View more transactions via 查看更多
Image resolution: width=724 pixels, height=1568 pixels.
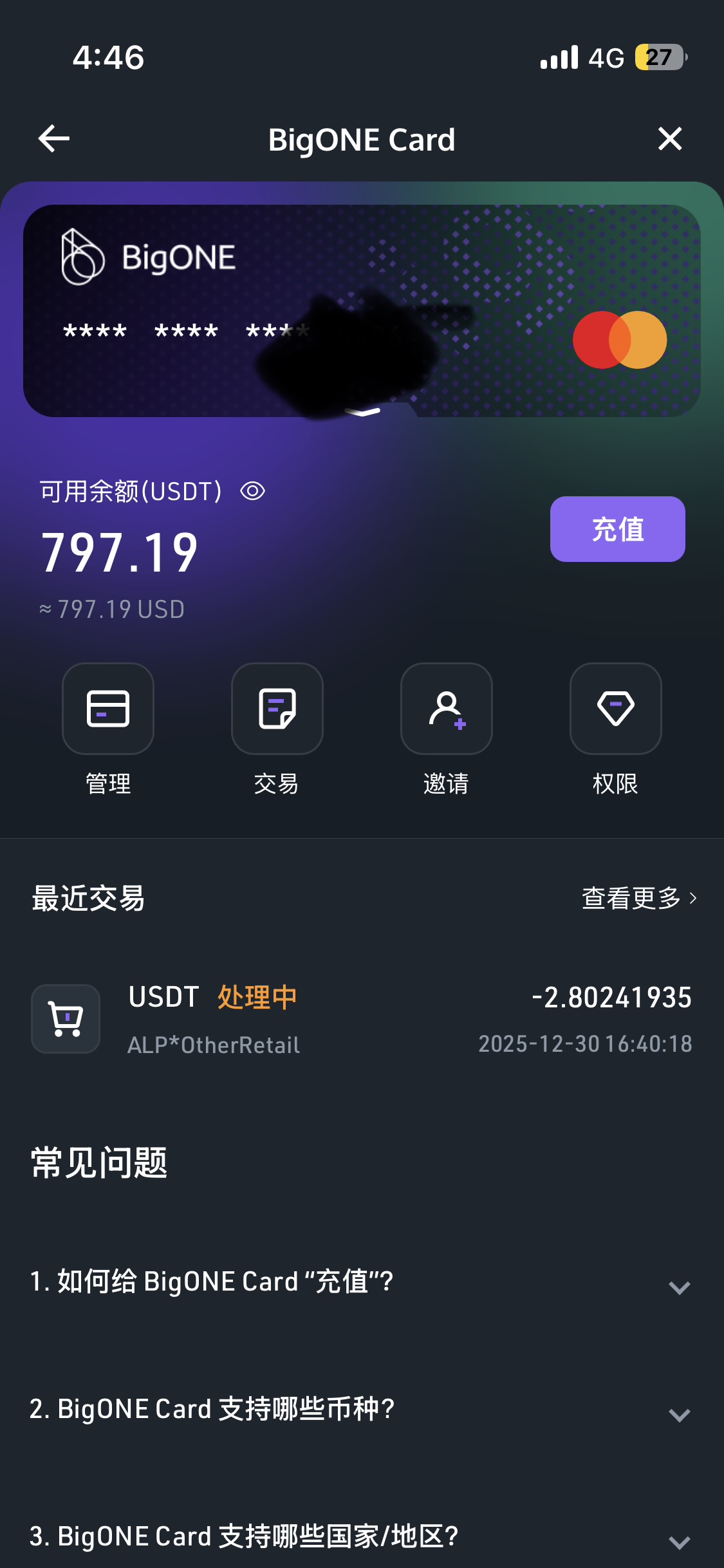pyautogui.click(x=638, y=898)
